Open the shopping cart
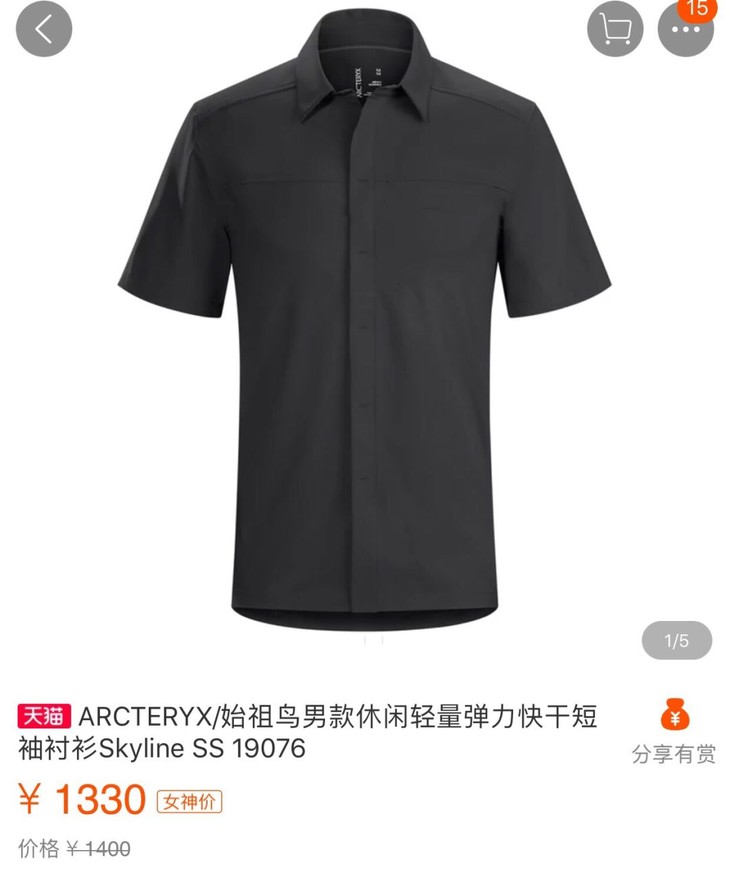Viewport: 730px width, 873px height. [615, 28]
